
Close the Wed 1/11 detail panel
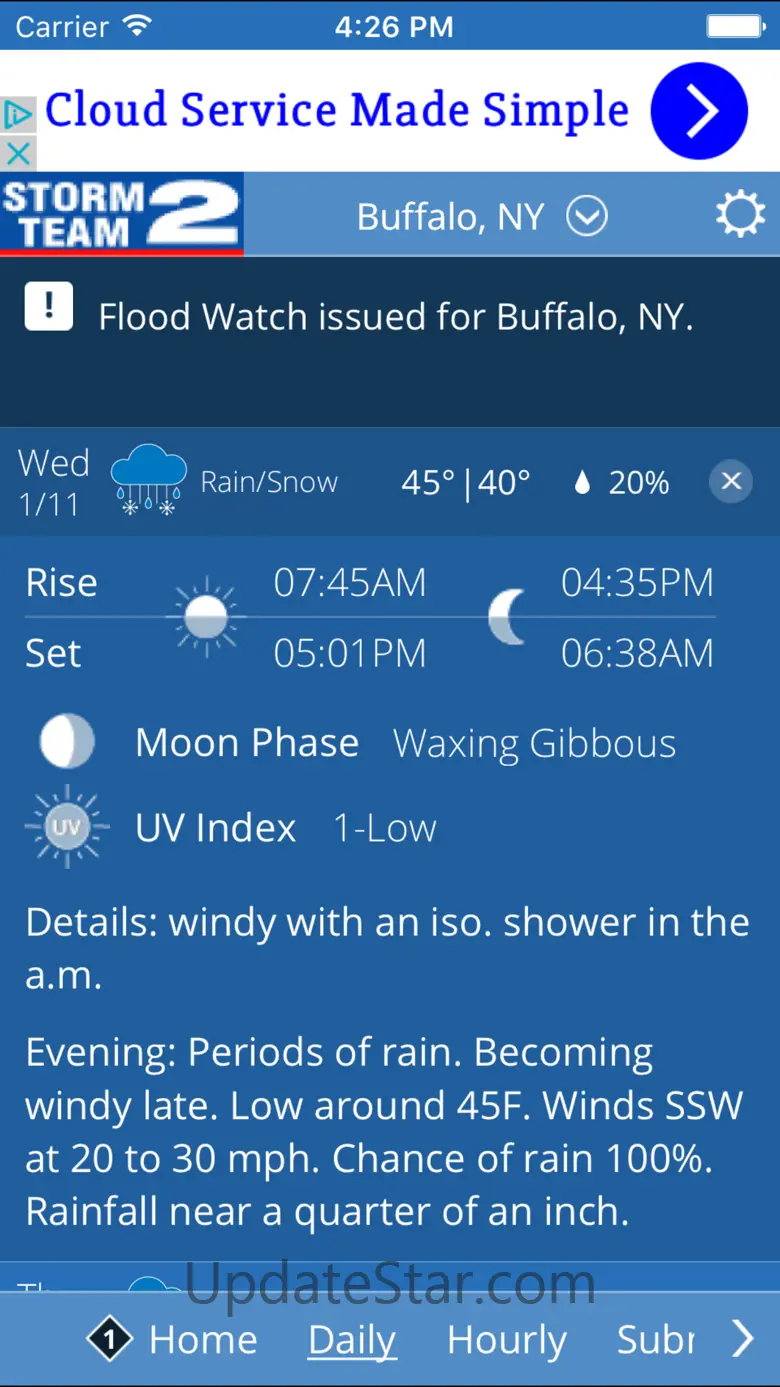[x=731, y=482]
